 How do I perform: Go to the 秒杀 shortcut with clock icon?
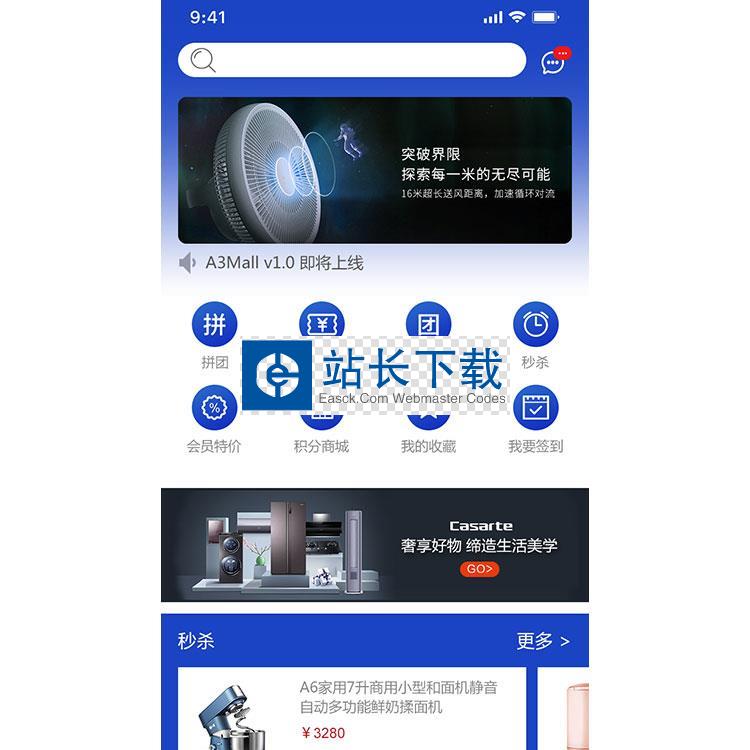click(535, 324)
